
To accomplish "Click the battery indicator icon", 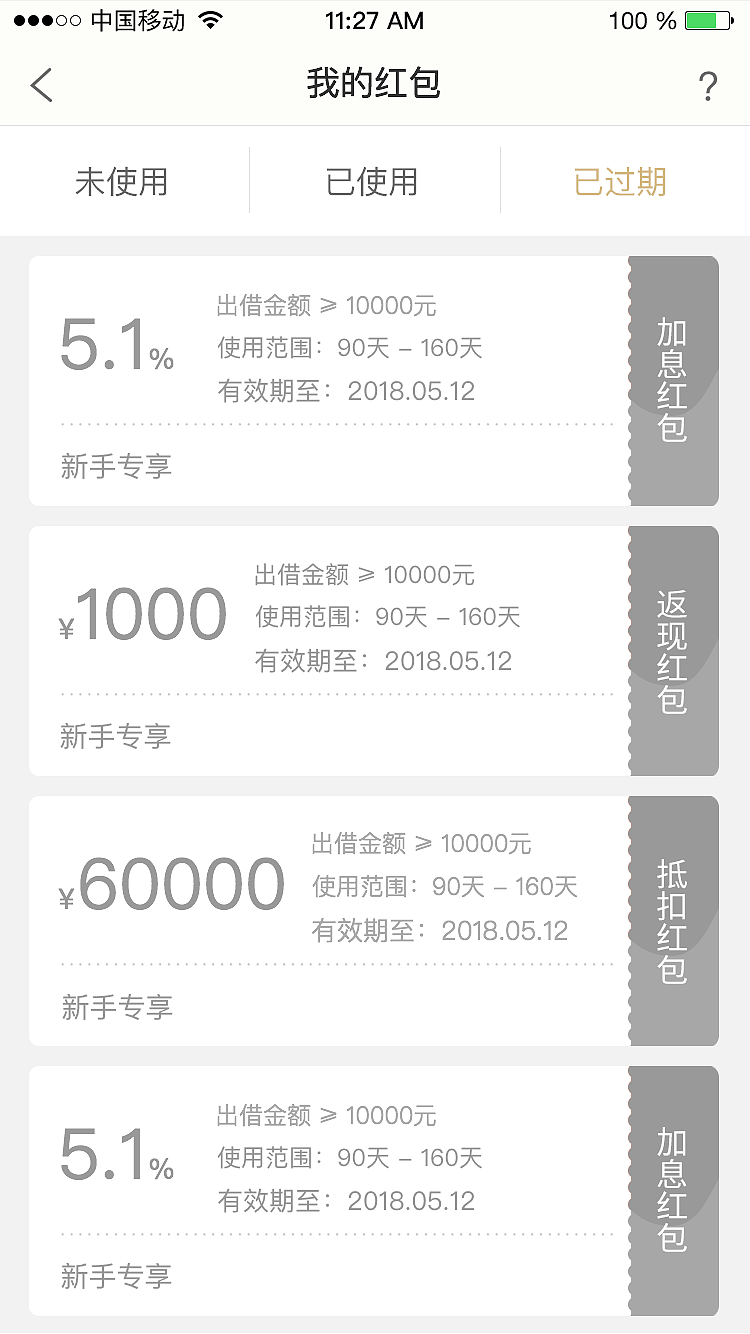I will point(710,19).
